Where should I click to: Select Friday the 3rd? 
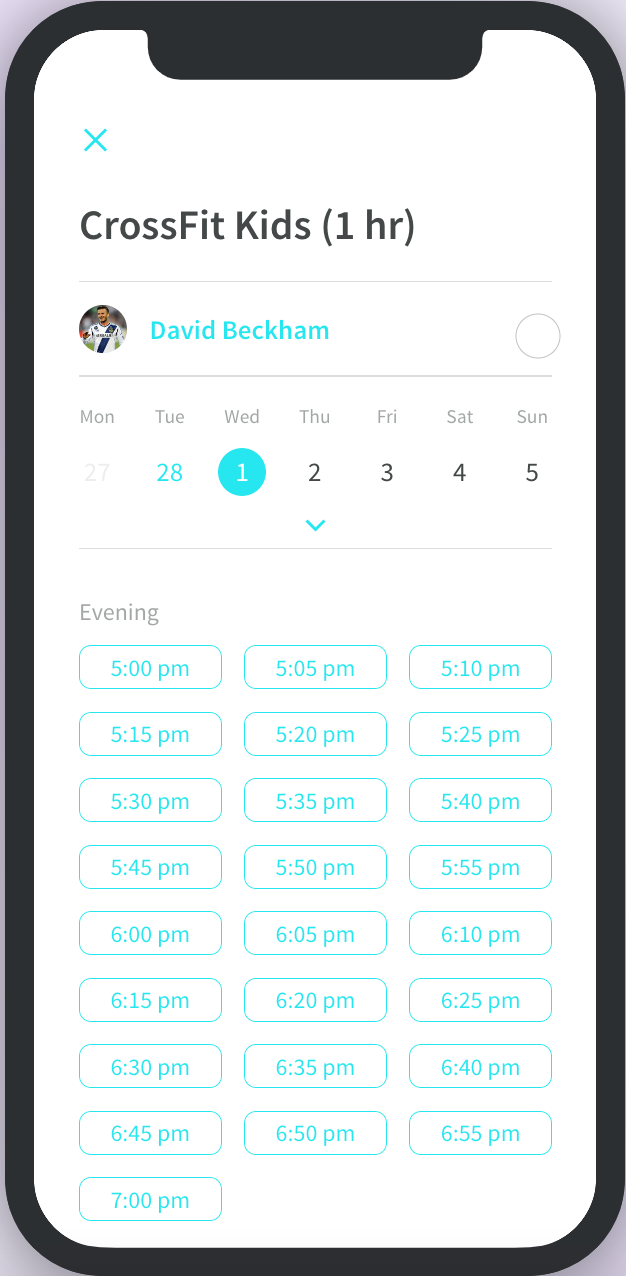point(387,473)
